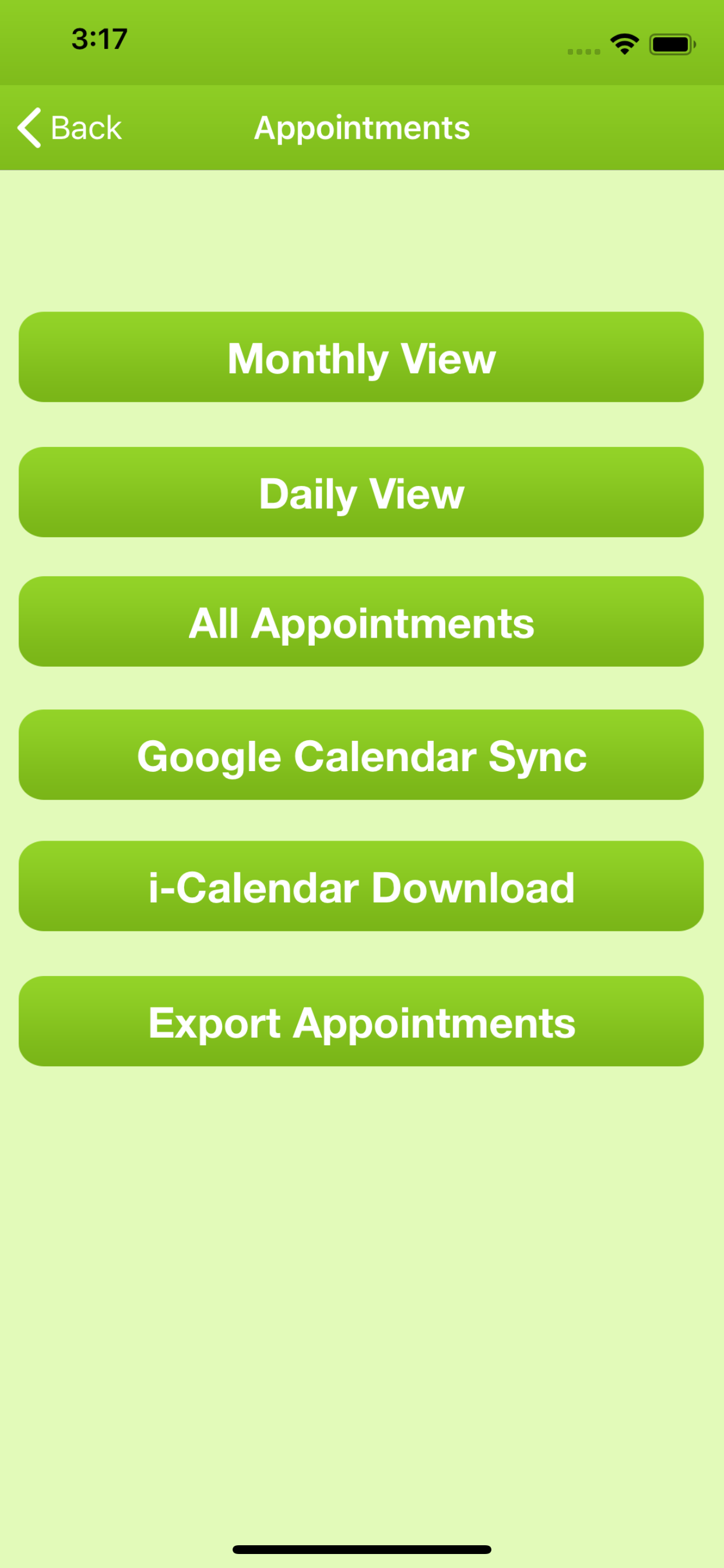The image size is (724, 1568).
Task: Open the Monthly View
Action: [x=361, y=358]
